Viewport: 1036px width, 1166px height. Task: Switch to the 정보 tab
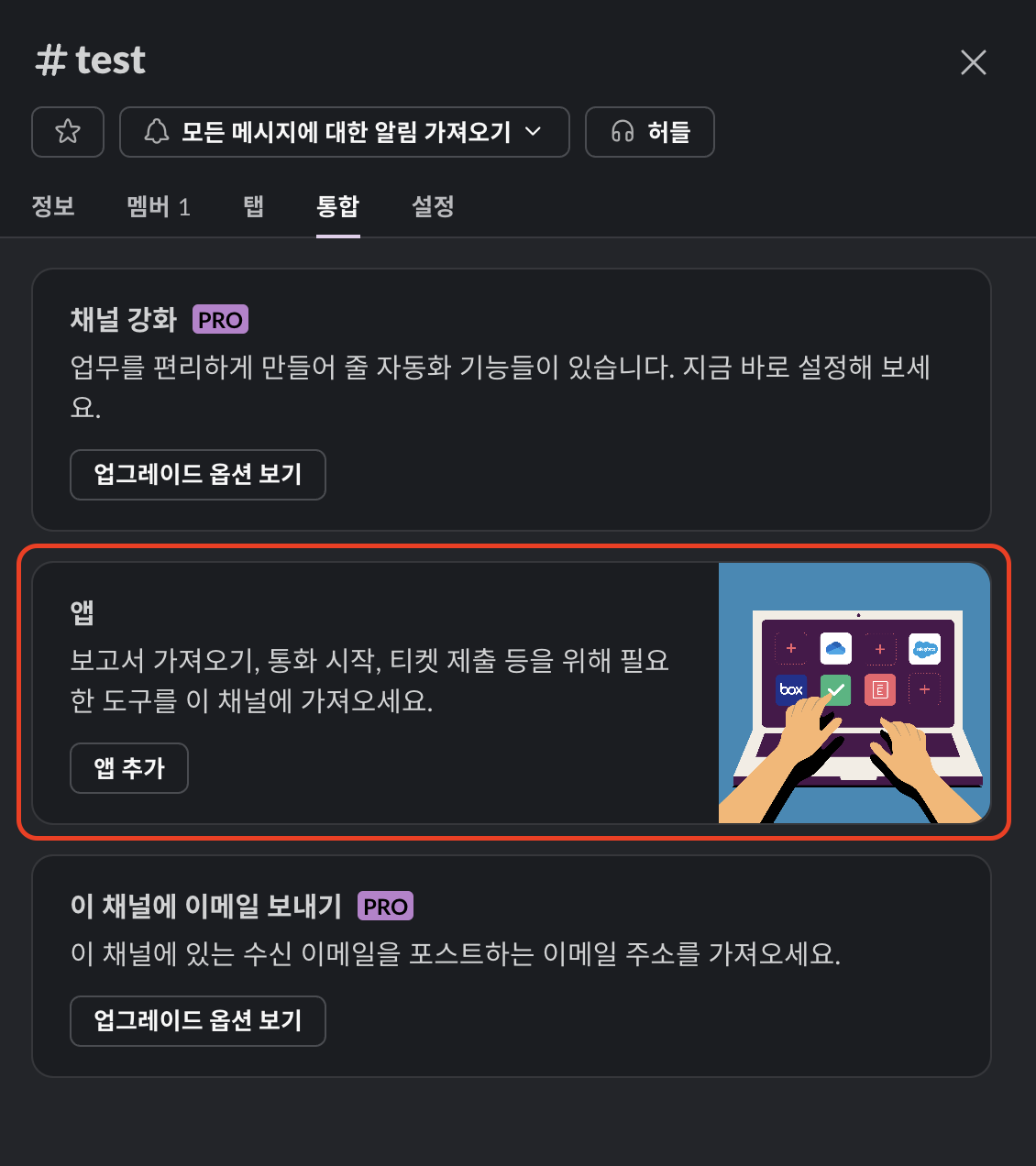[x=53, y=206]
